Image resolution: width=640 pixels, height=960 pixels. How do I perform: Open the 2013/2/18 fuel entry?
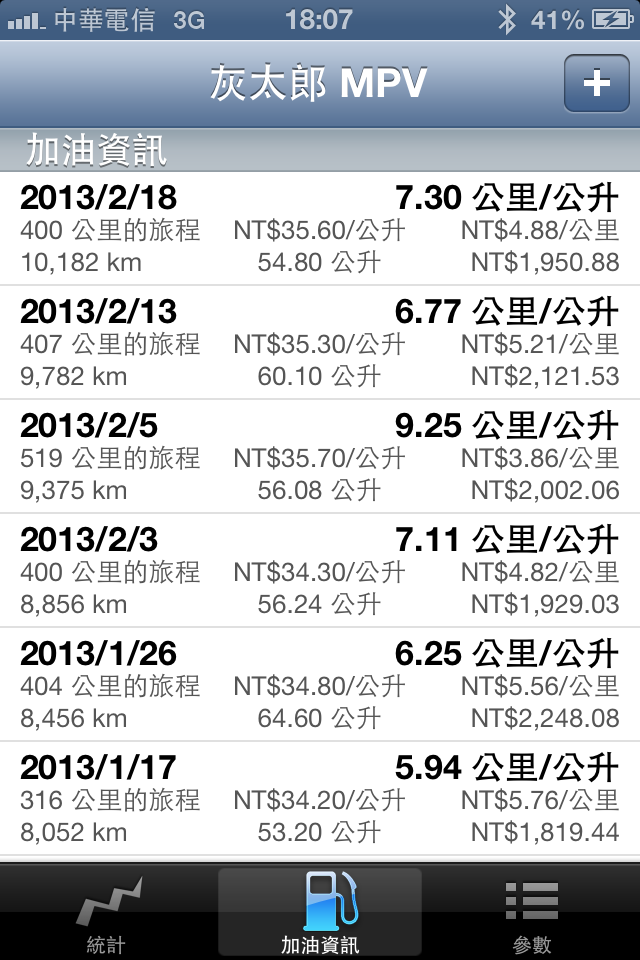click(x=320, y=229)
